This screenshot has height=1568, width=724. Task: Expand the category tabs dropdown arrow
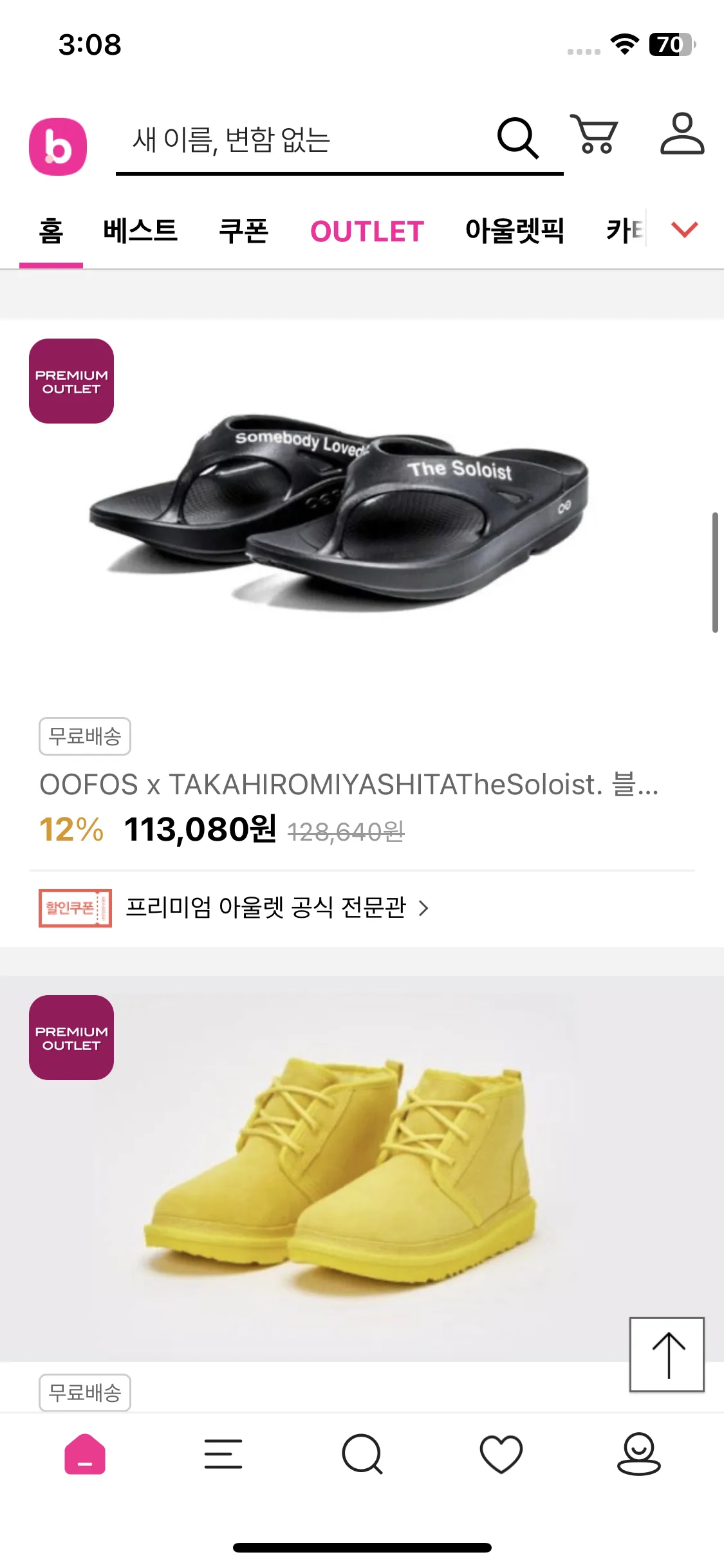point(684,229)
